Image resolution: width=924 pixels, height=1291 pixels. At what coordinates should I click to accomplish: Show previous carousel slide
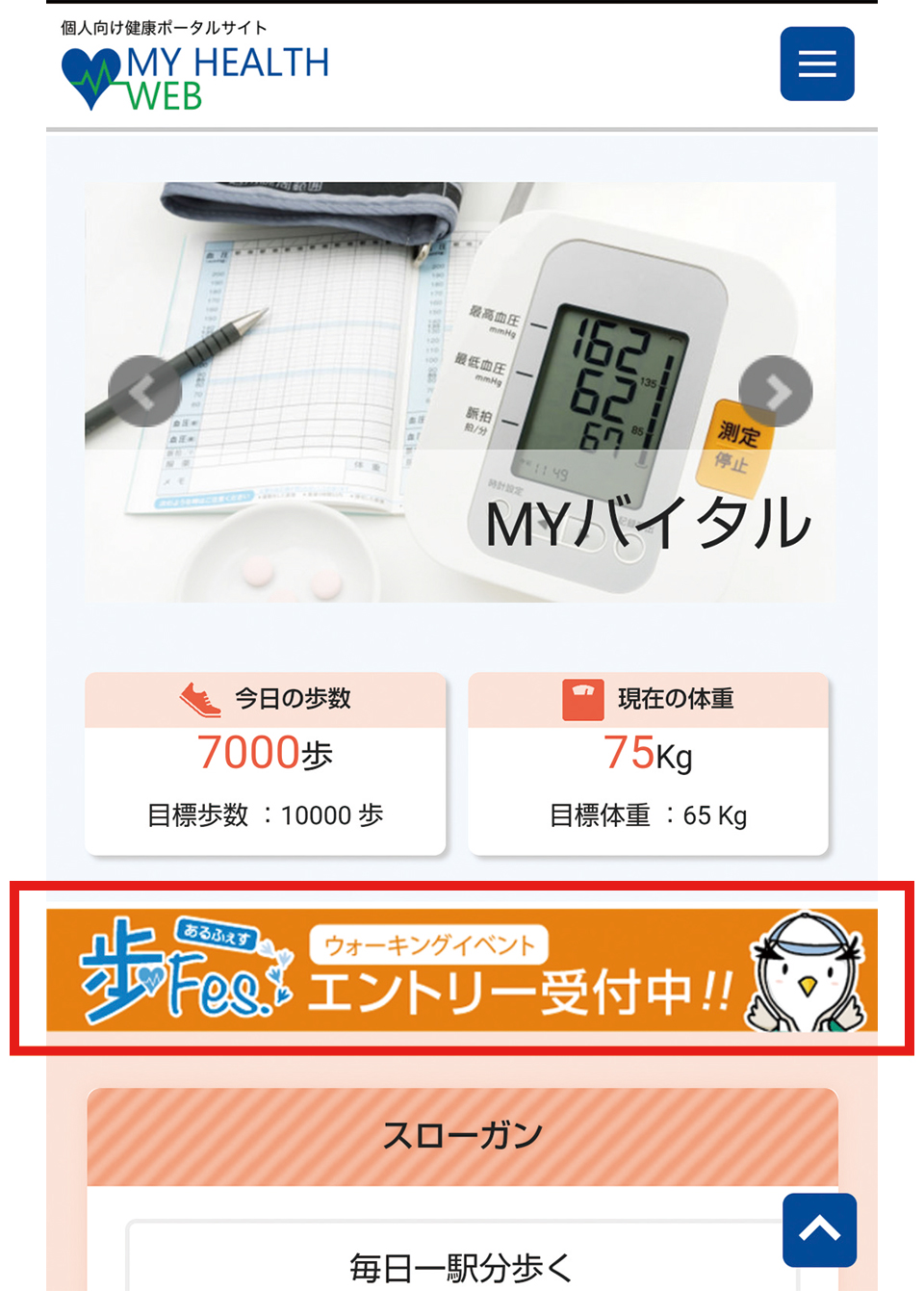tap(144, 391)
